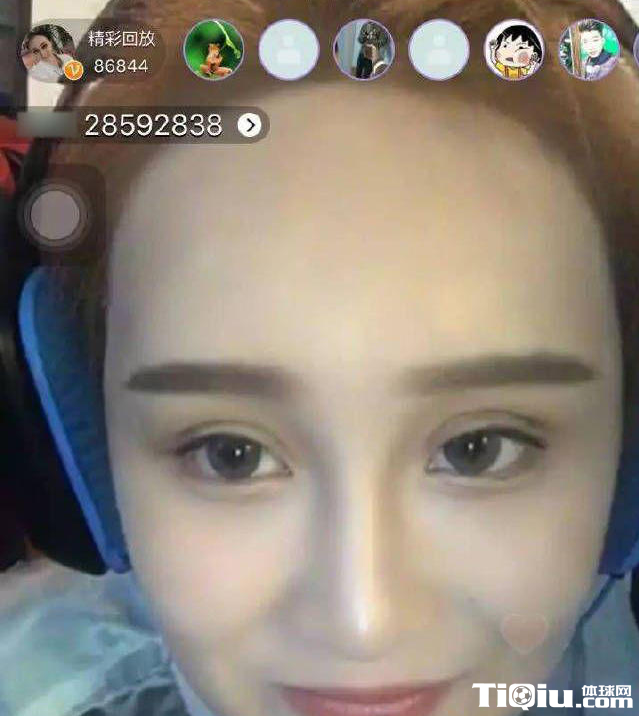Send a like with the heart icon
Image resolution: width=639 pixels, height=716 pixels.
click(x=525, y=631)
